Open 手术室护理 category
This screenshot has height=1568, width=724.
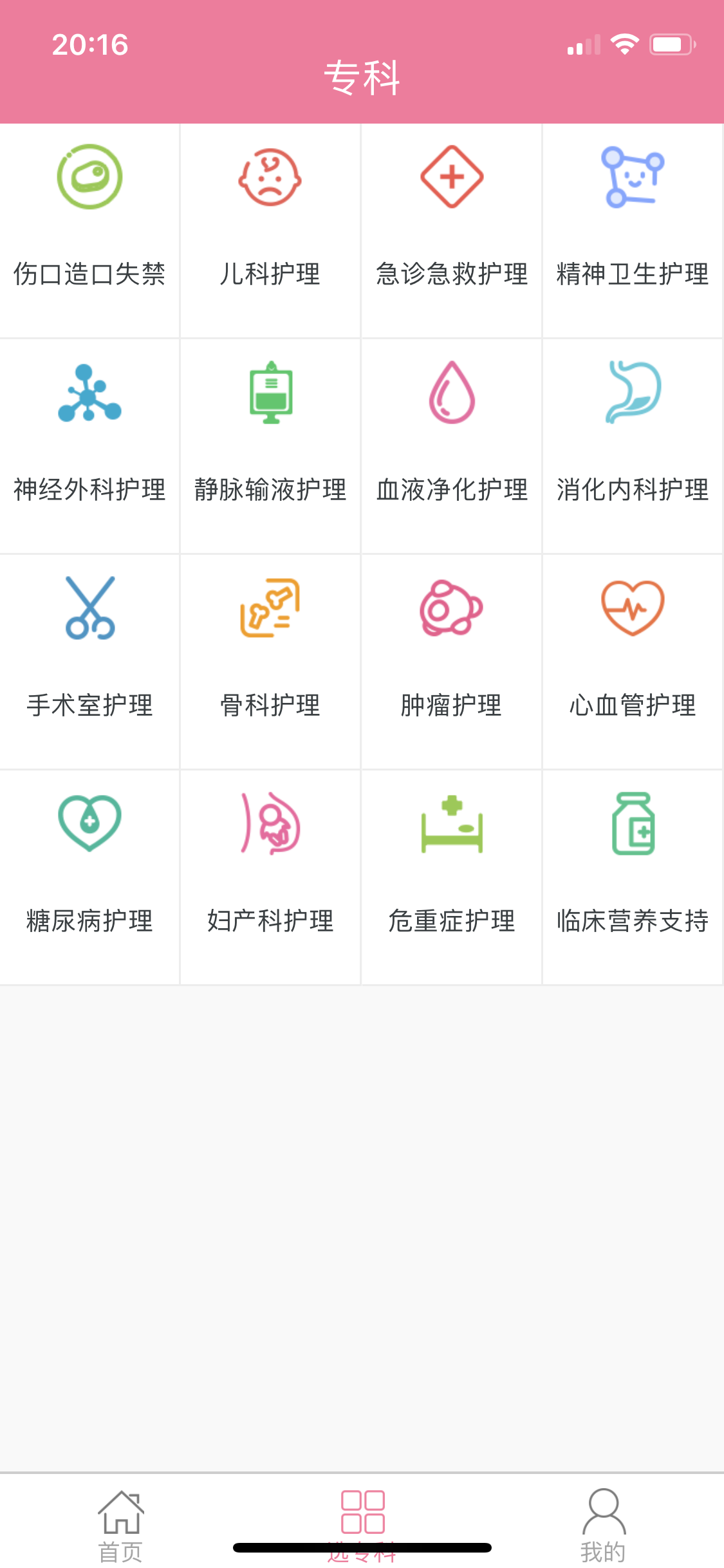tap(89, 662)
